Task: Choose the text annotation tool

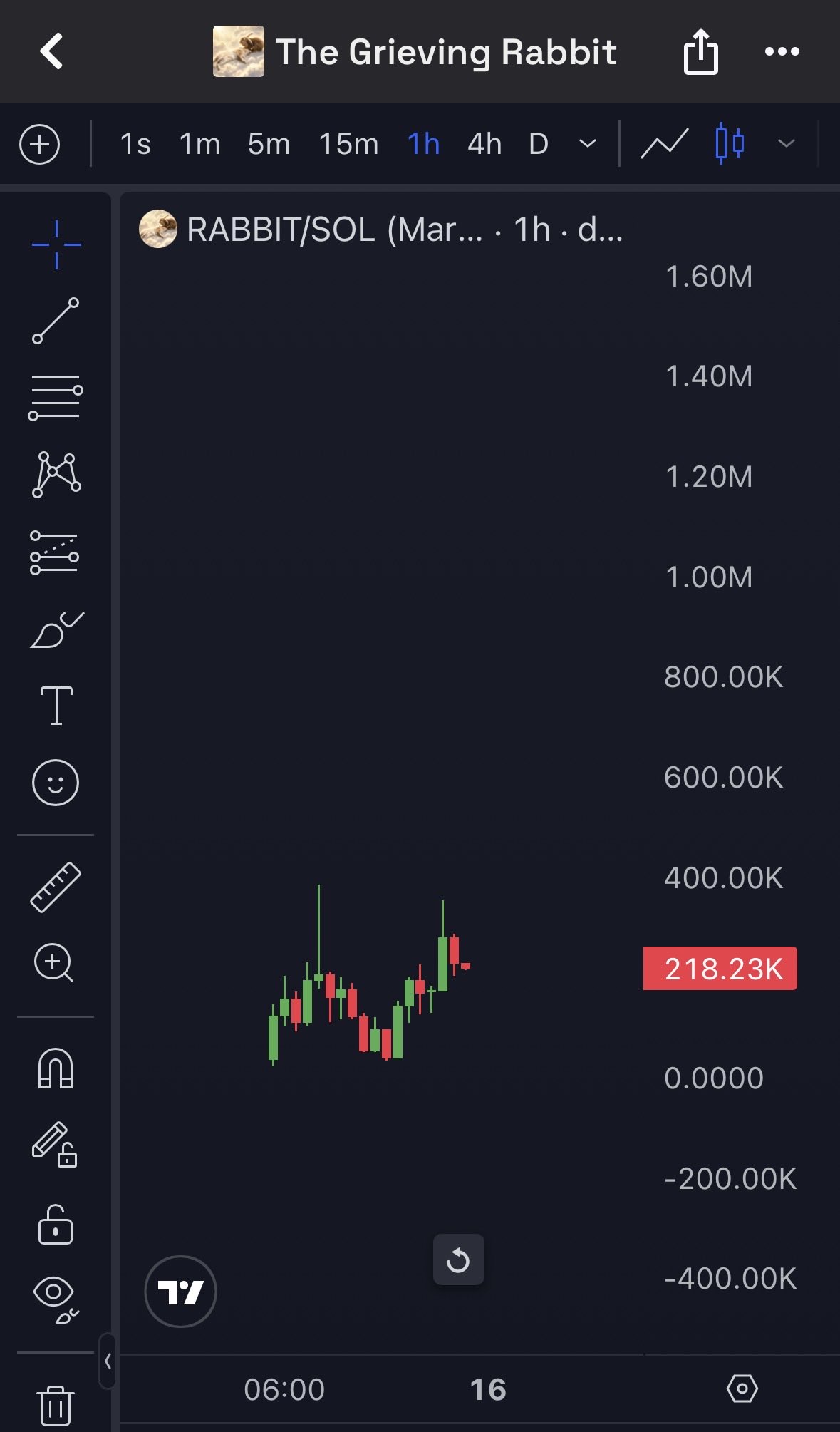Action: (x=56, y=706)
